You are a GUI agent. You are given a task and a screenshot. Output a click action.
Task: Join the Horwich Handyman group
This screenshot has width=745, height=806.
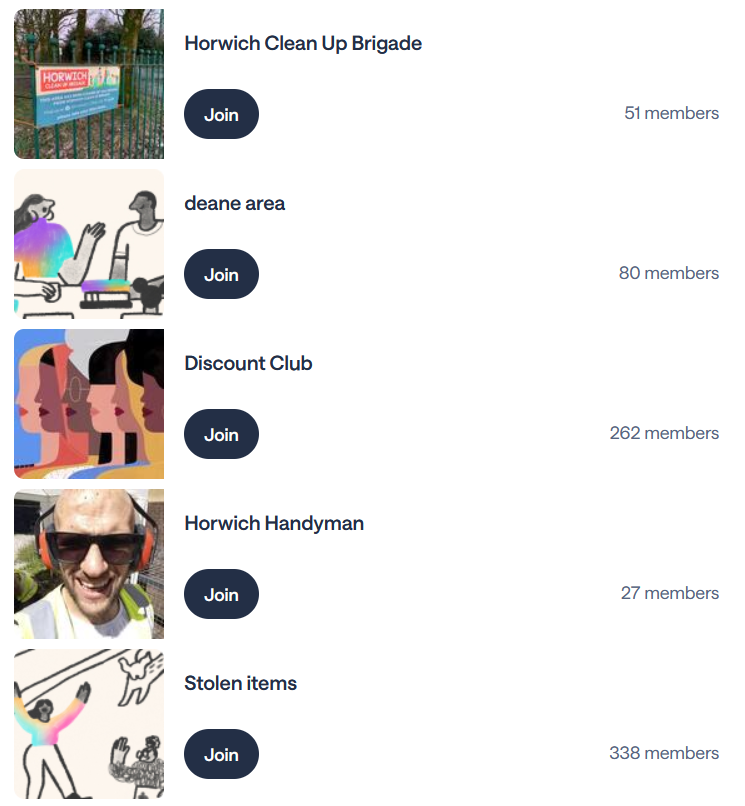(x=221, y=594)
